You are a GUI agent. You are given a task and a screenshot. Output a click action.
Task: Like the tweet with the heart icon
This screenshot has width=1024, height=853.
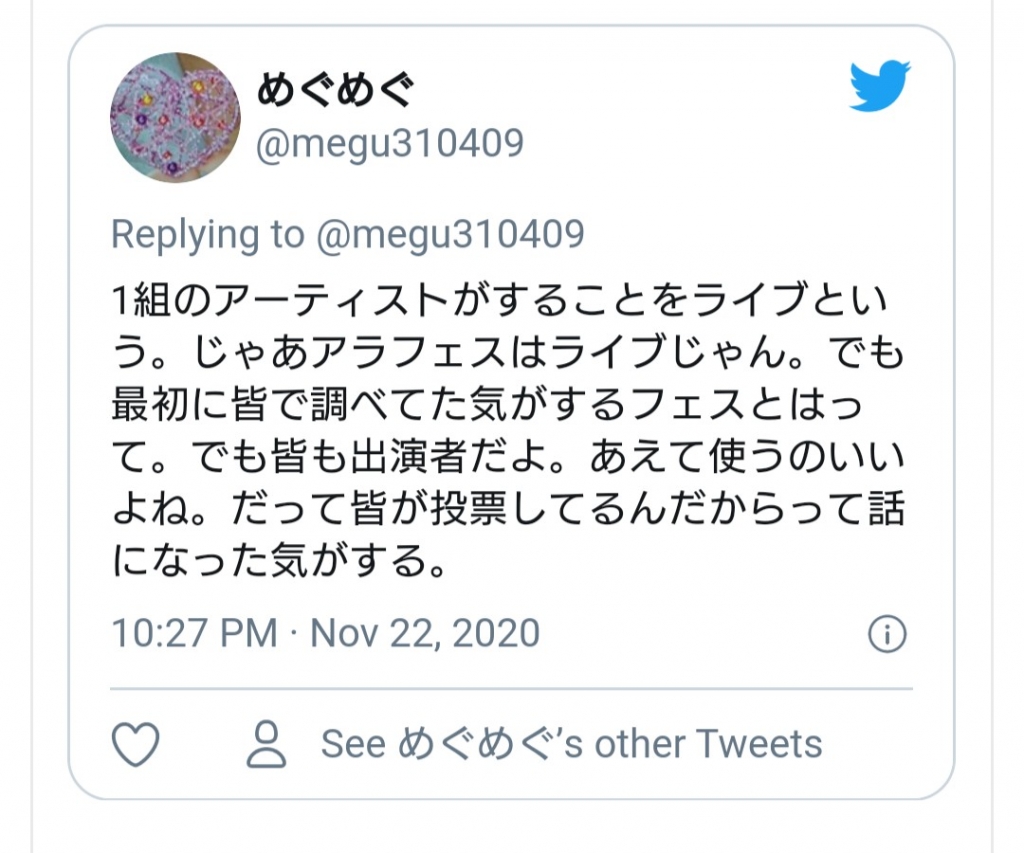pos(134,745)
